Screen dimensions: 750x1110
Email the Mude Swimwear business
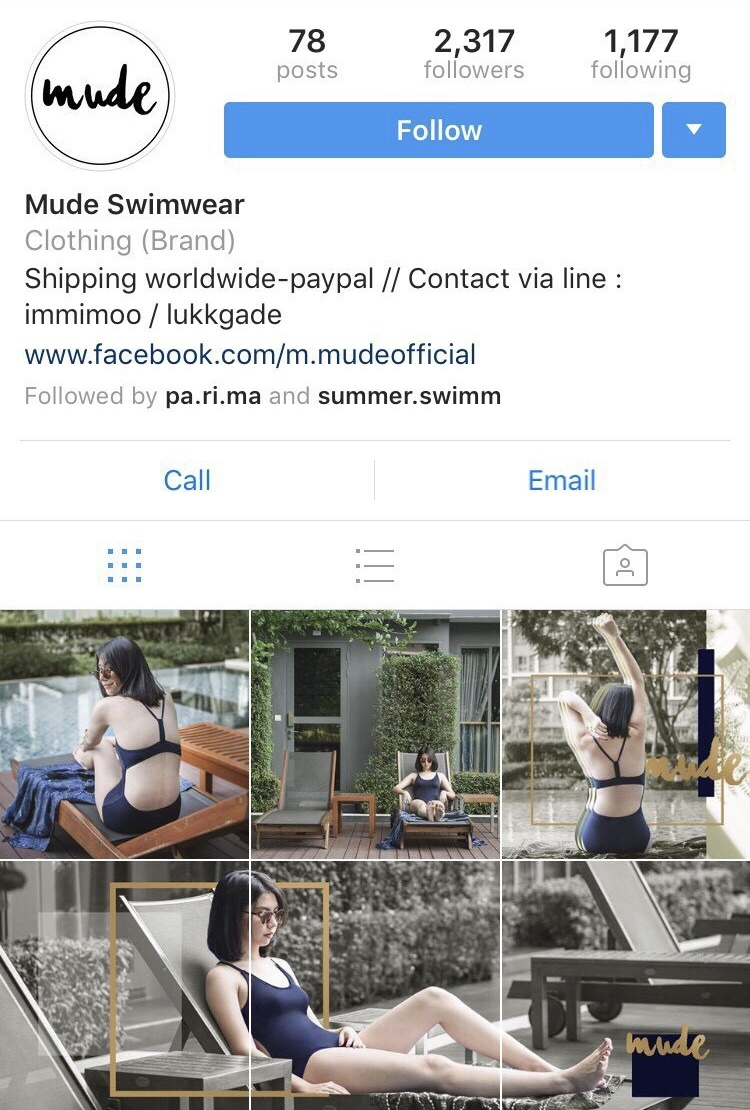pos(561,480)
